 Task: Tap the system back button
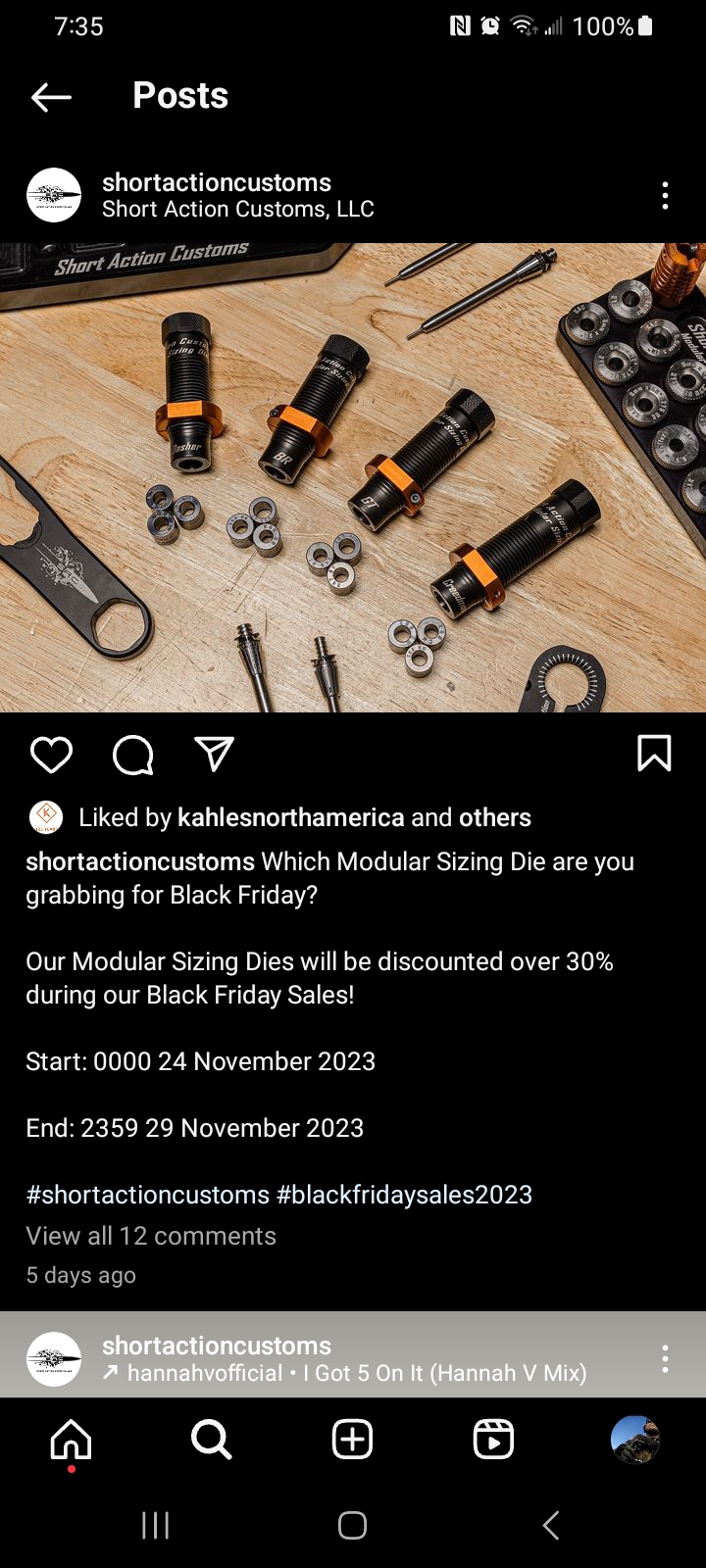click(551, 1525)
